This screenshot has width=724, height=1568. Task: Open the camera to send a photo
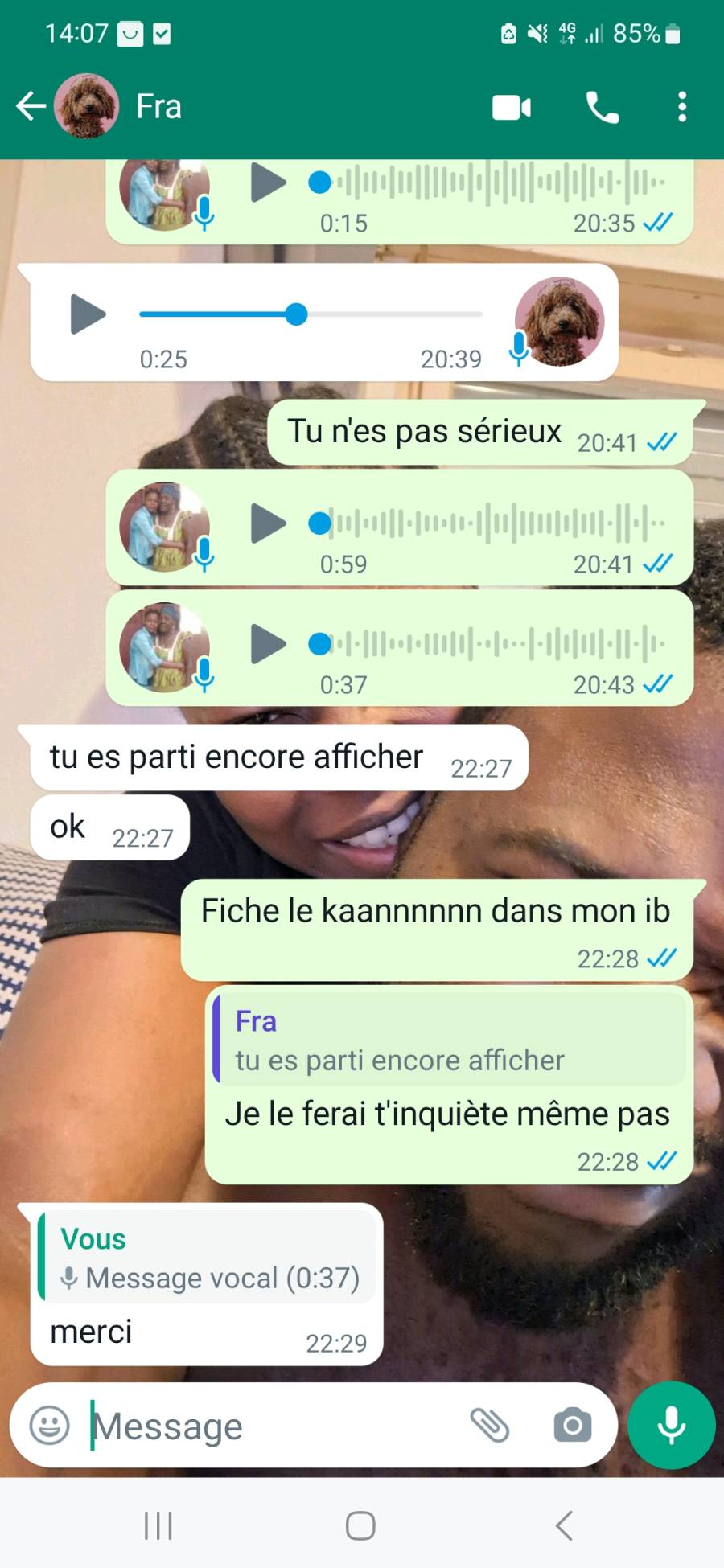(572, 1425)
